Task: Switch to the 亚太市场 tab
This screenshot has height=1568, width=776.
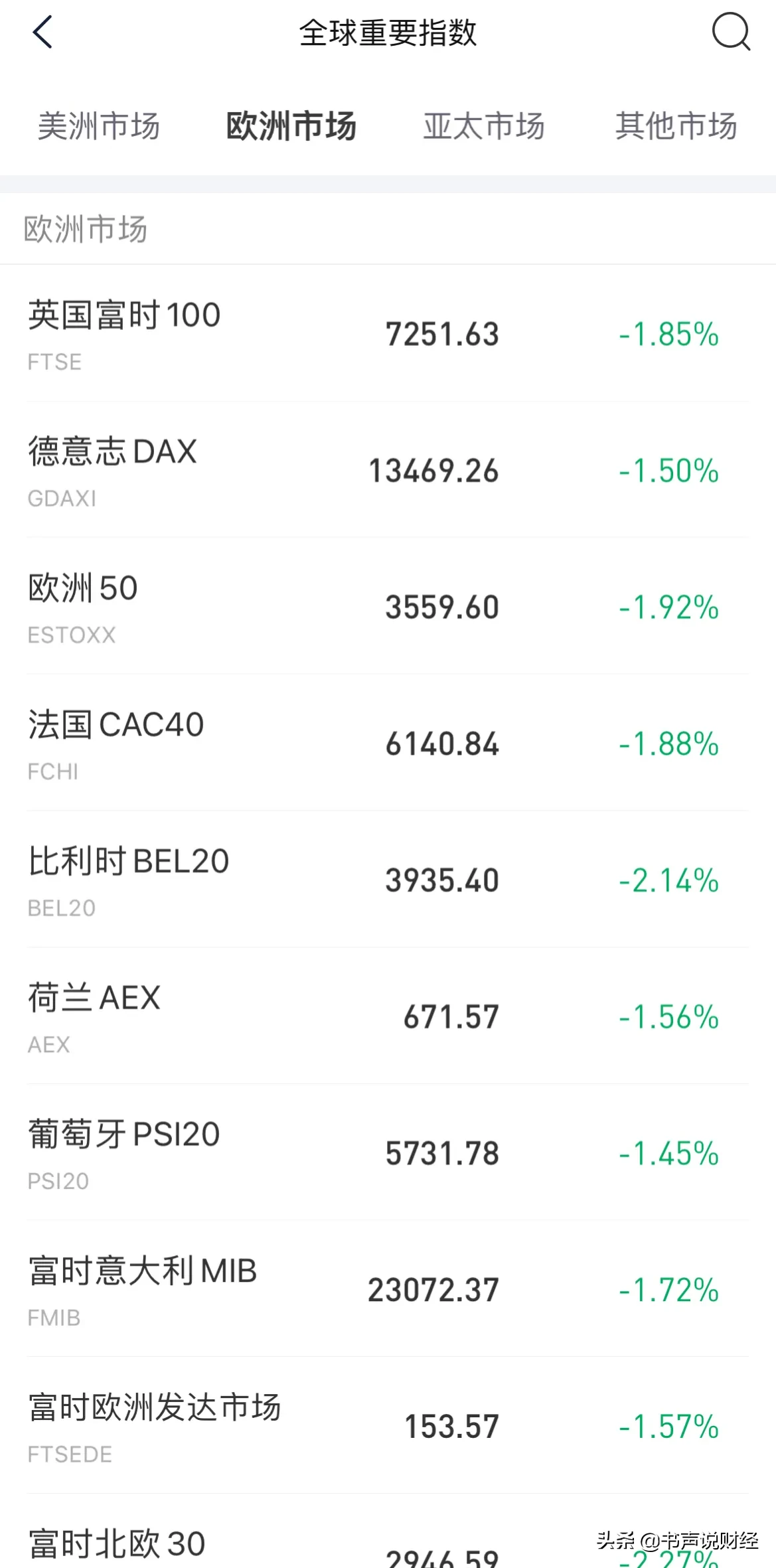Action: coord(484,126)
